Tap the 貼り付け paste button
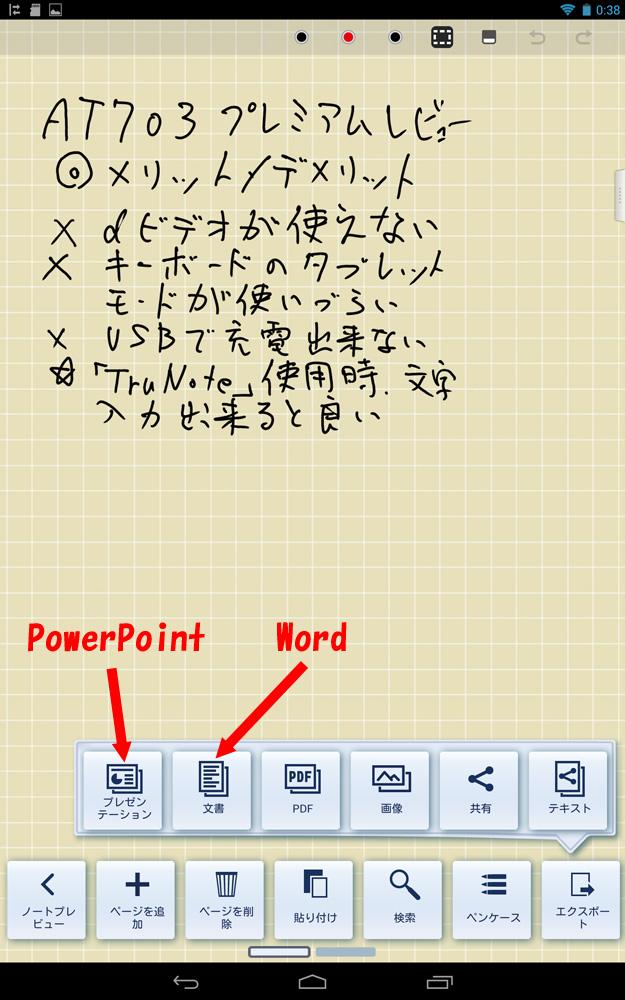This screenshot has height=1000, width=625. pyautogui.click(x=315, y=899)
